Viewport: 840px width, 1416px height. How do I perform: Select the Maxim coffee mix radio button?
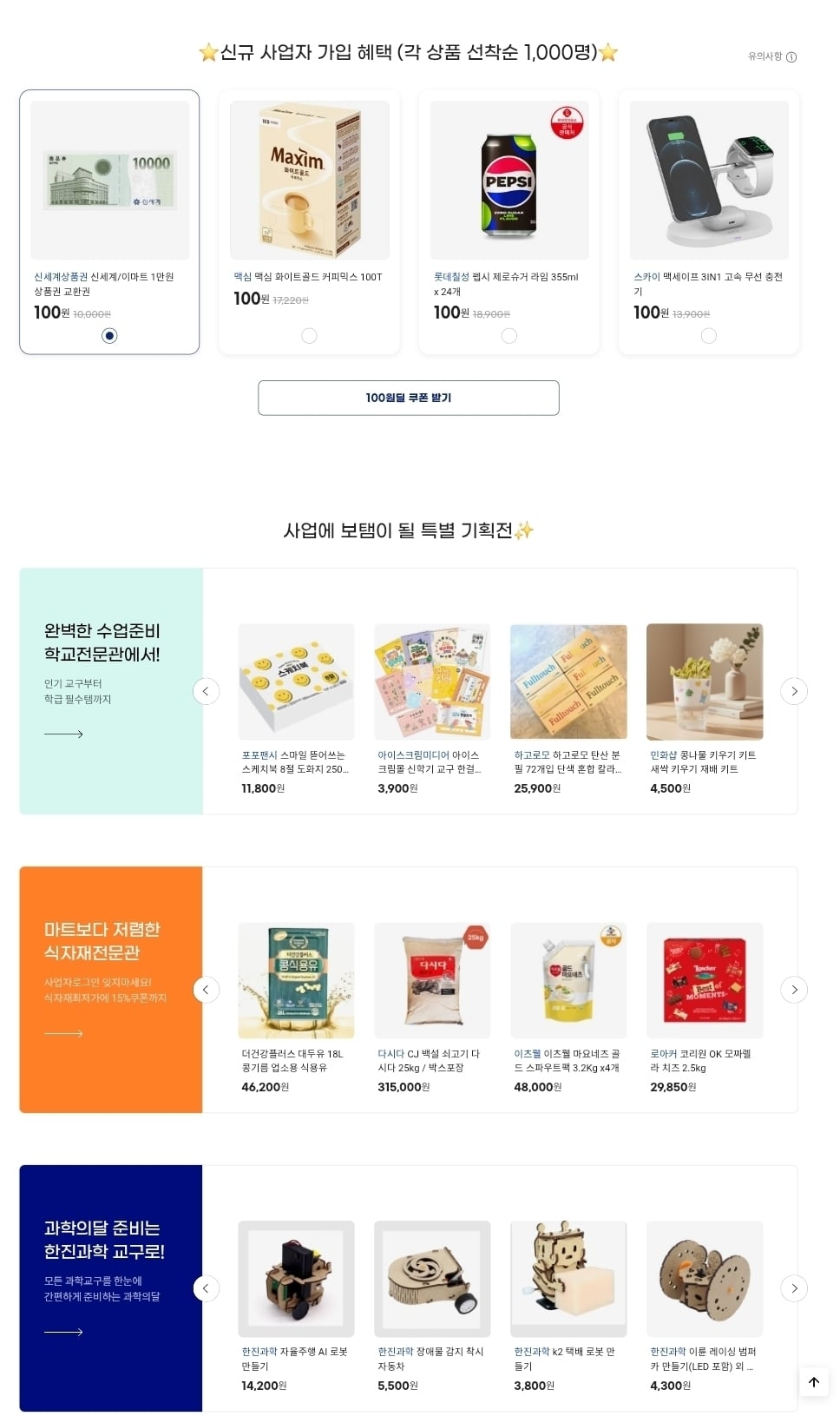(x=309, y=335)
